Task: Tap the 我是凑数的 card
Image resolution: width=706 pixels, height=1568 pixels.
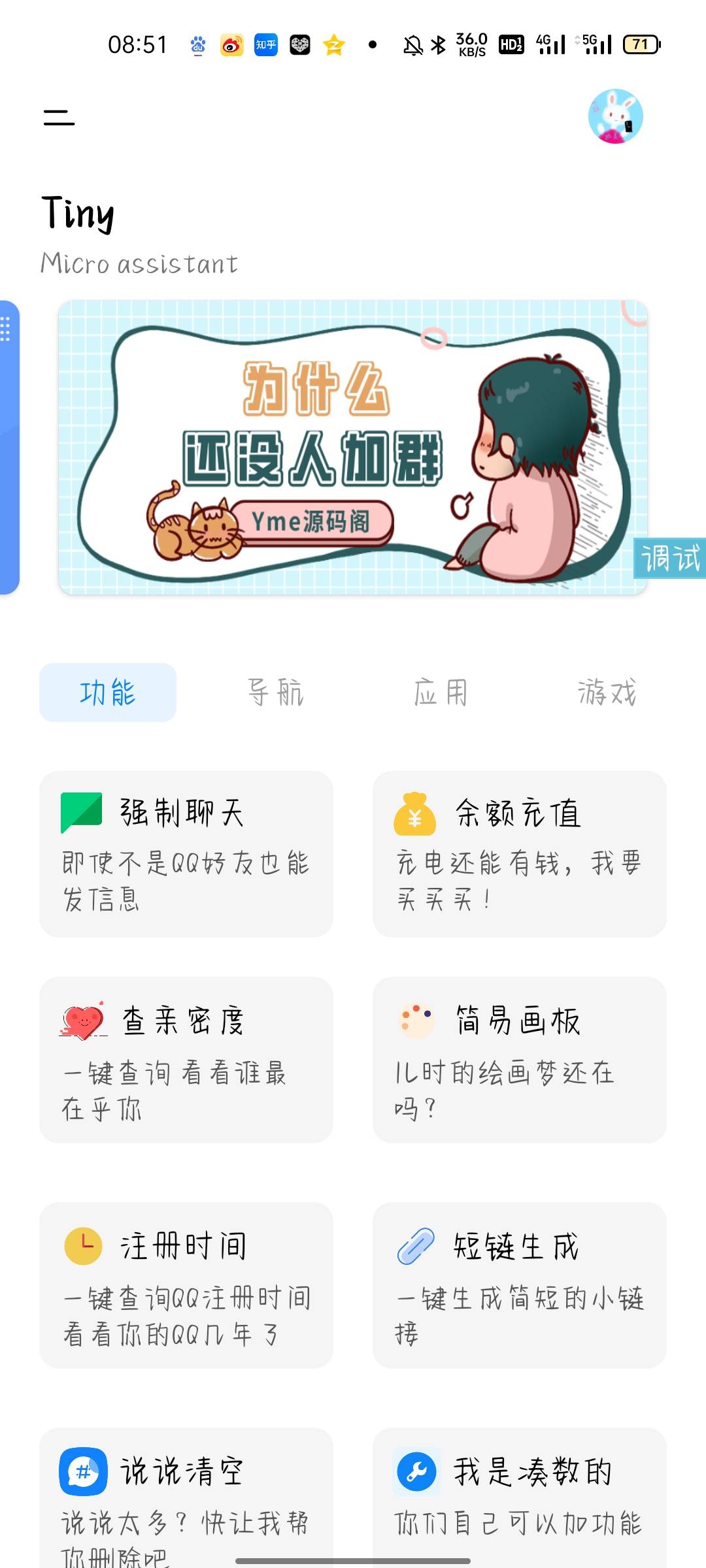Action: coord(520,1496)
